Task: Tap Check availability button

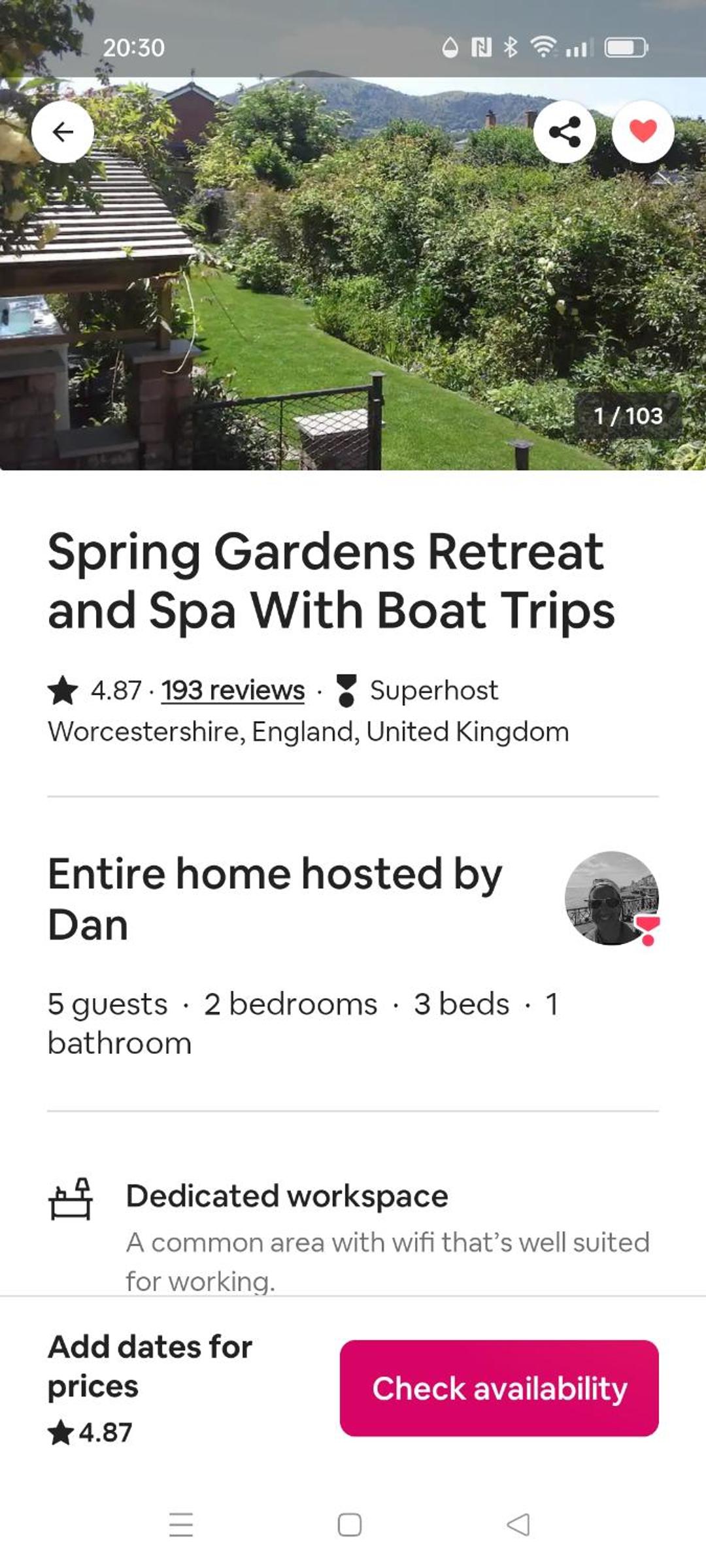Action: (499, 1388)
